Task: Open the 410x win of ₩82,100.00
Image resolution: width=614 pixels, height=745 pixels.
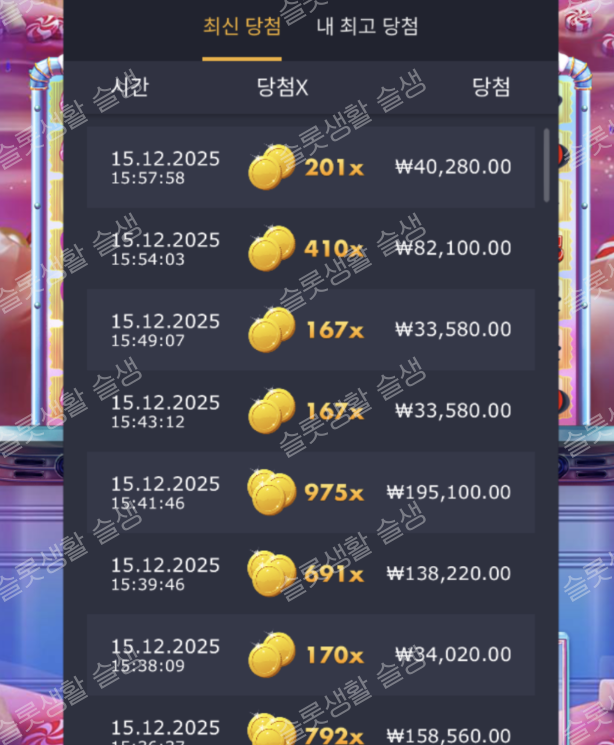Action: 311,248
